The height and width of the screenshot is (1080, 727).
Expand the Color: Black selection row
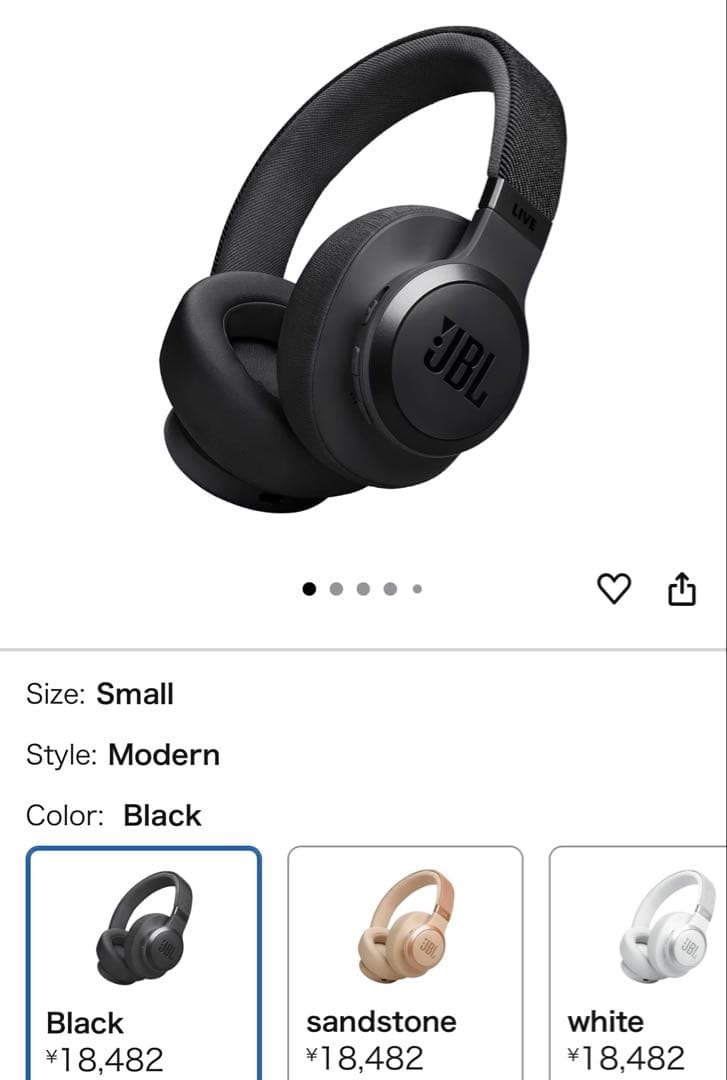tap(110, 815)
